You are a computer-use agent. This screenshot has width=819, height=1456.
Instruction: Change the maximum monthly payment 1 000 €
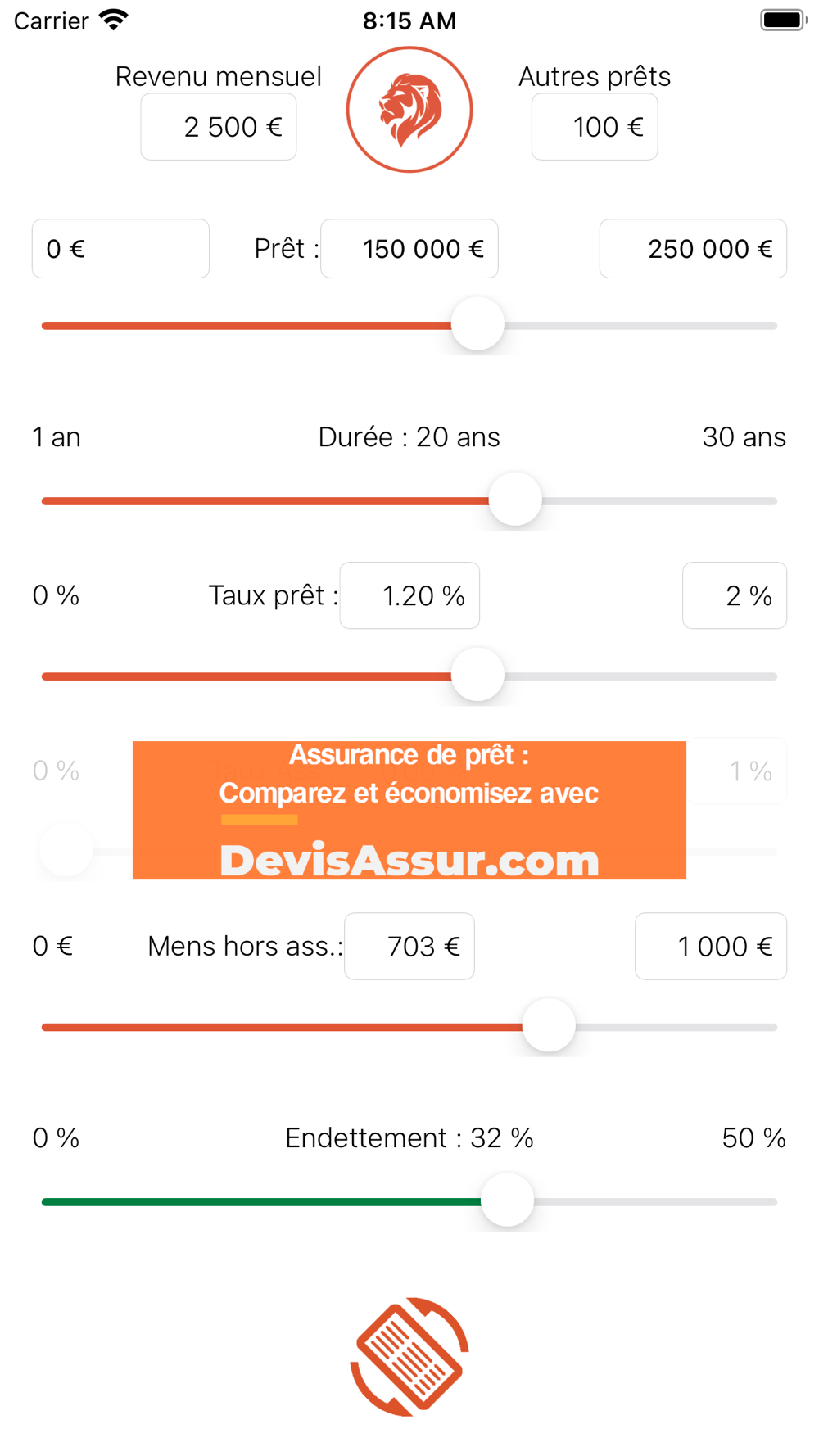(x=711, y=947)
